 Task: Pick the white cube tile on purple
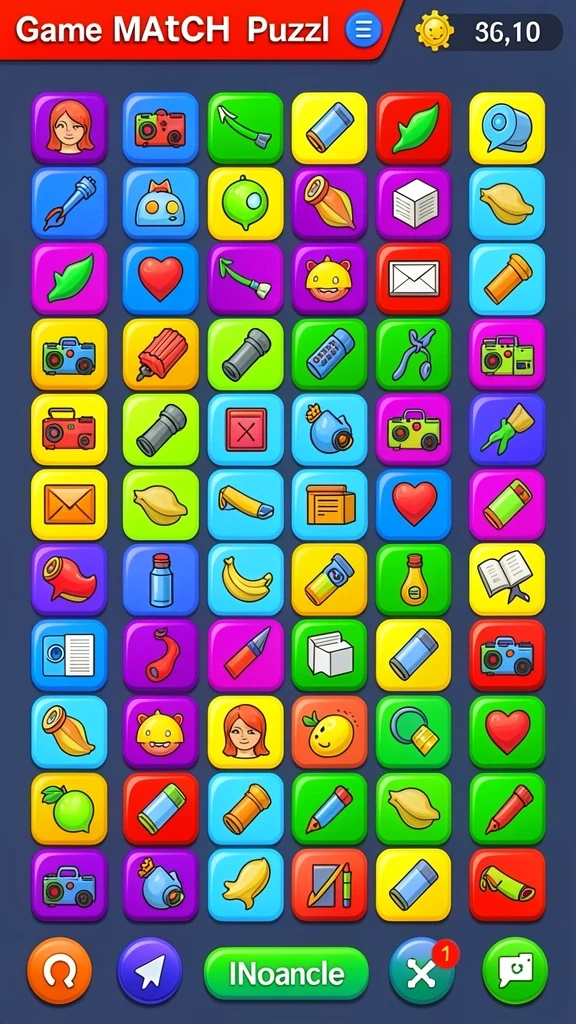[x=413, y=203]
